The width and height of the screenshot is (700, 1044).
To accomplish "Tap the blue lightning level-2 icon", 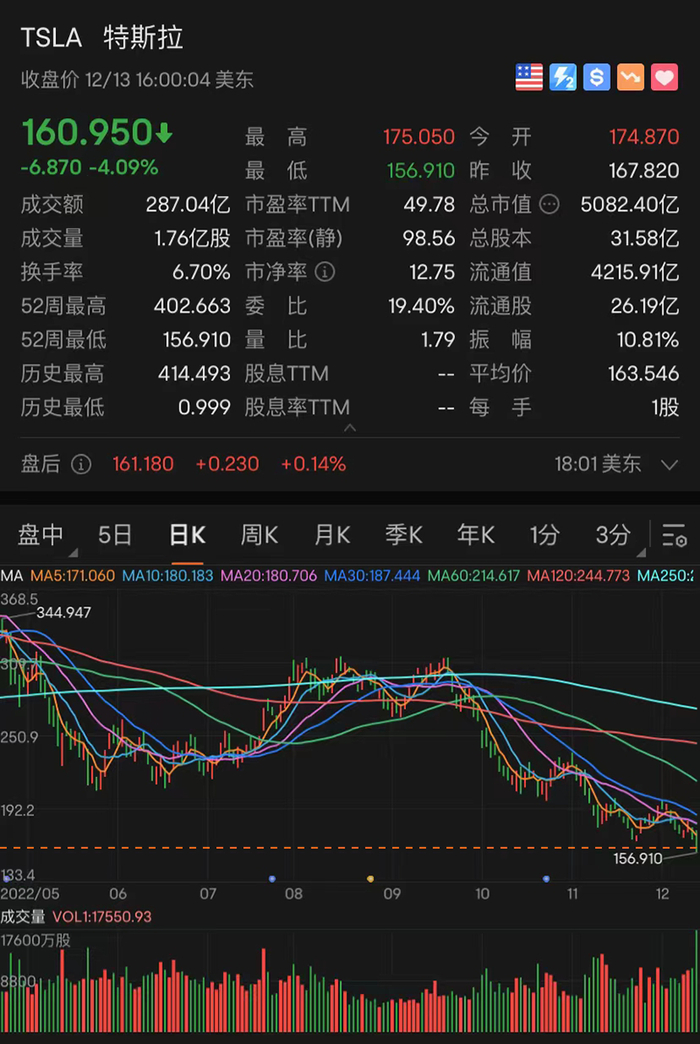I will point(563,77).
